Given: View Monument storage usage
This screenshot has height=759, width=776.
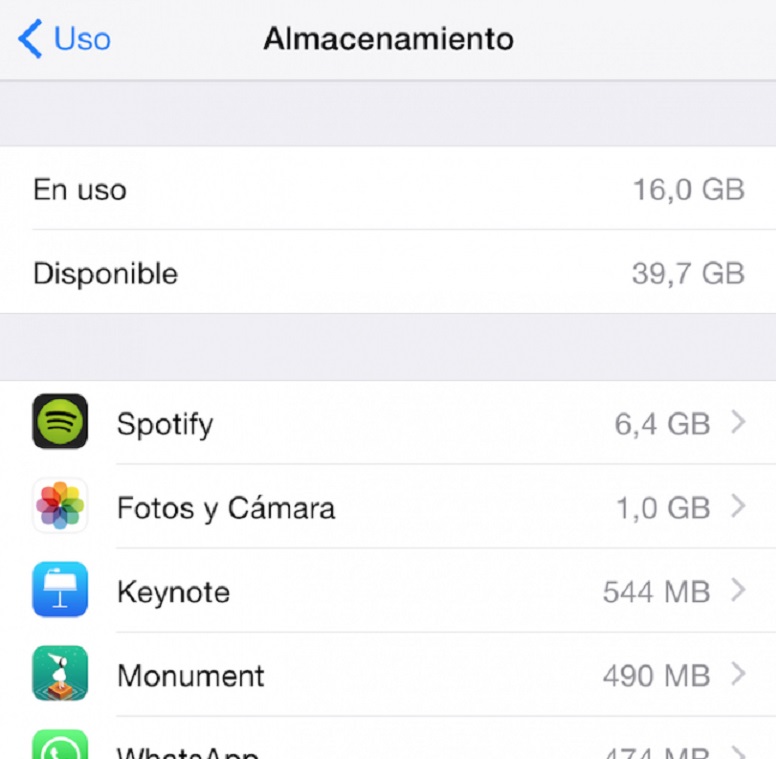Looking at the screenshot, I should 388,675.
